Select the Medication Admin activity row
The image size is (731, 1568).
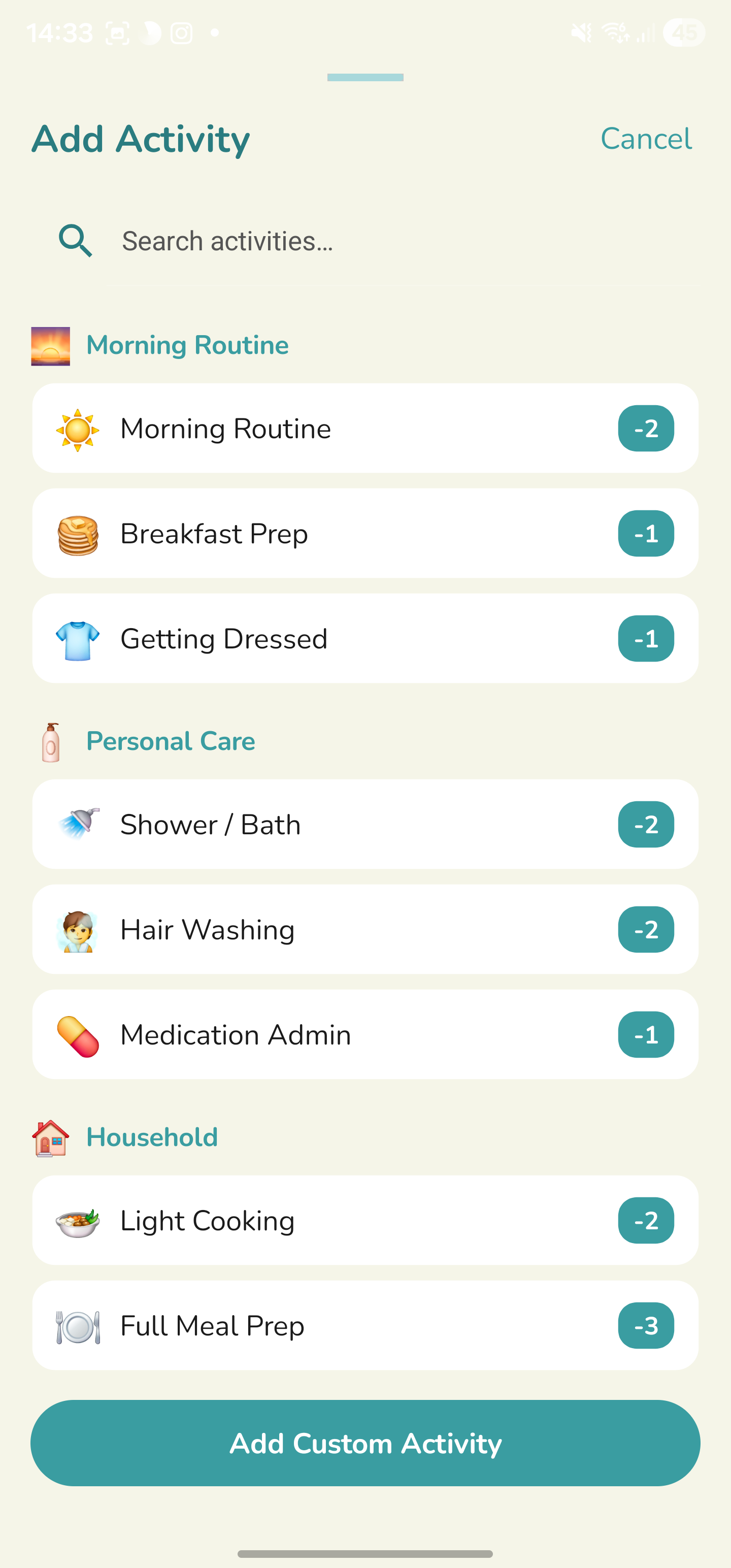click(365, 1034)
